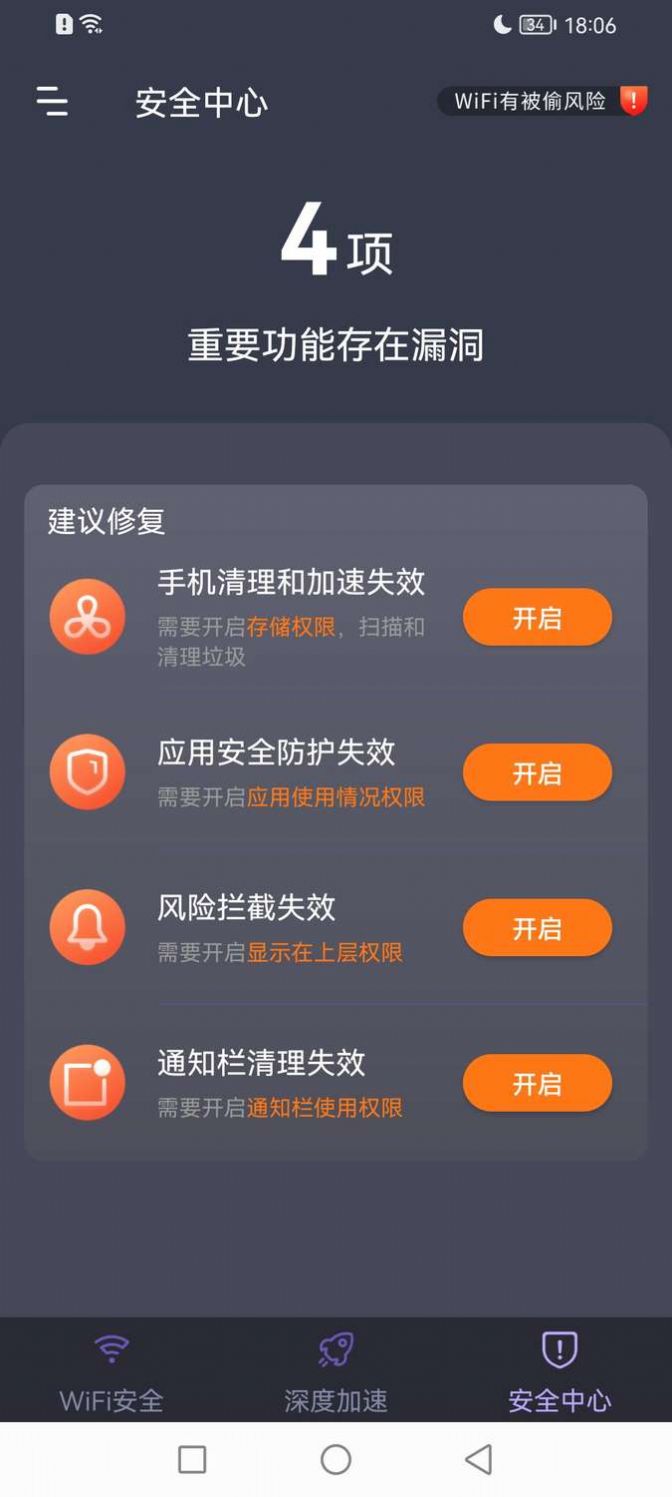Tap the WiFi有被偷风险 warning badge
This screenshot has height=1497, width=672.
point(543,101)
